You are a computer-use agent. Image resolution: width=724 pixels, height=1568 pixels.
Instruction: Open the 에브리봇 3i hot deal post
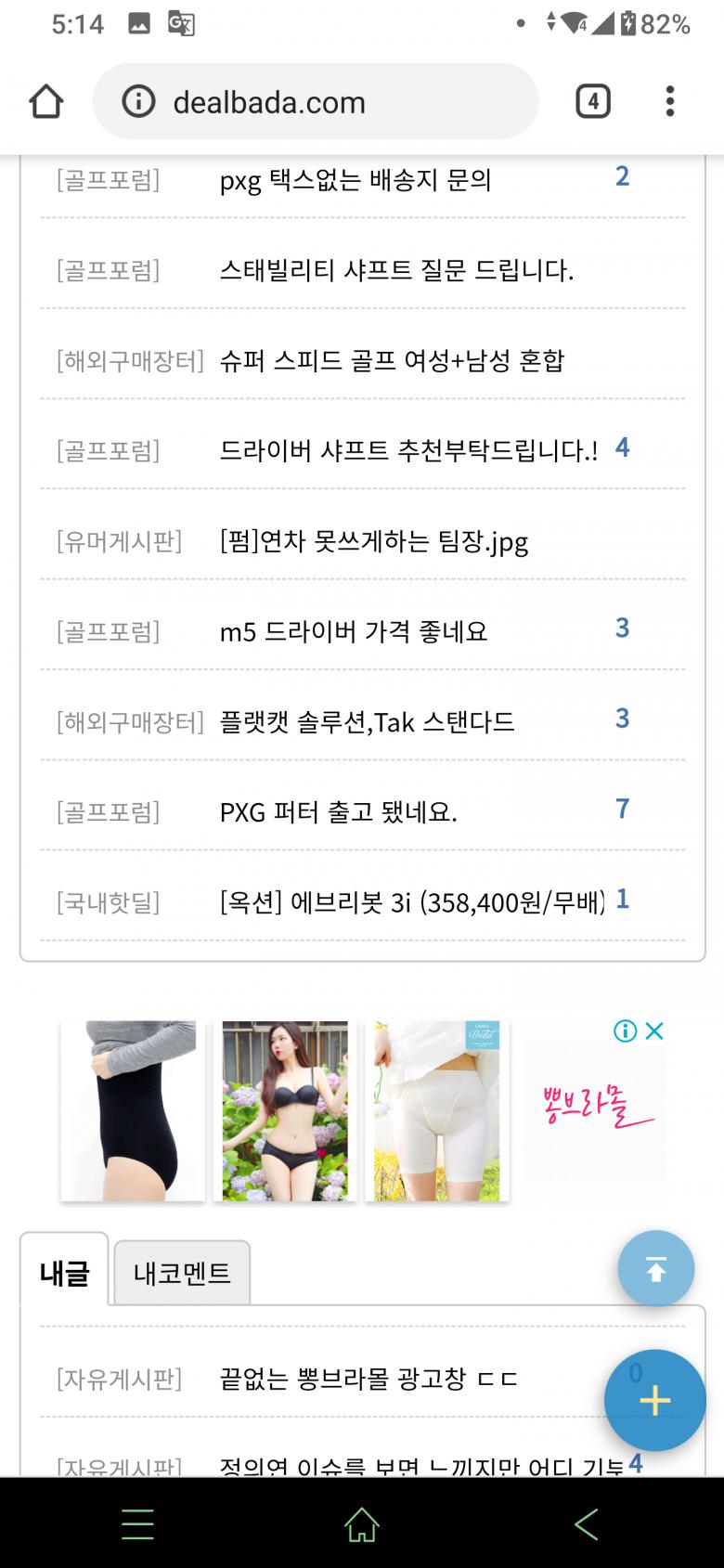(412, 901)
